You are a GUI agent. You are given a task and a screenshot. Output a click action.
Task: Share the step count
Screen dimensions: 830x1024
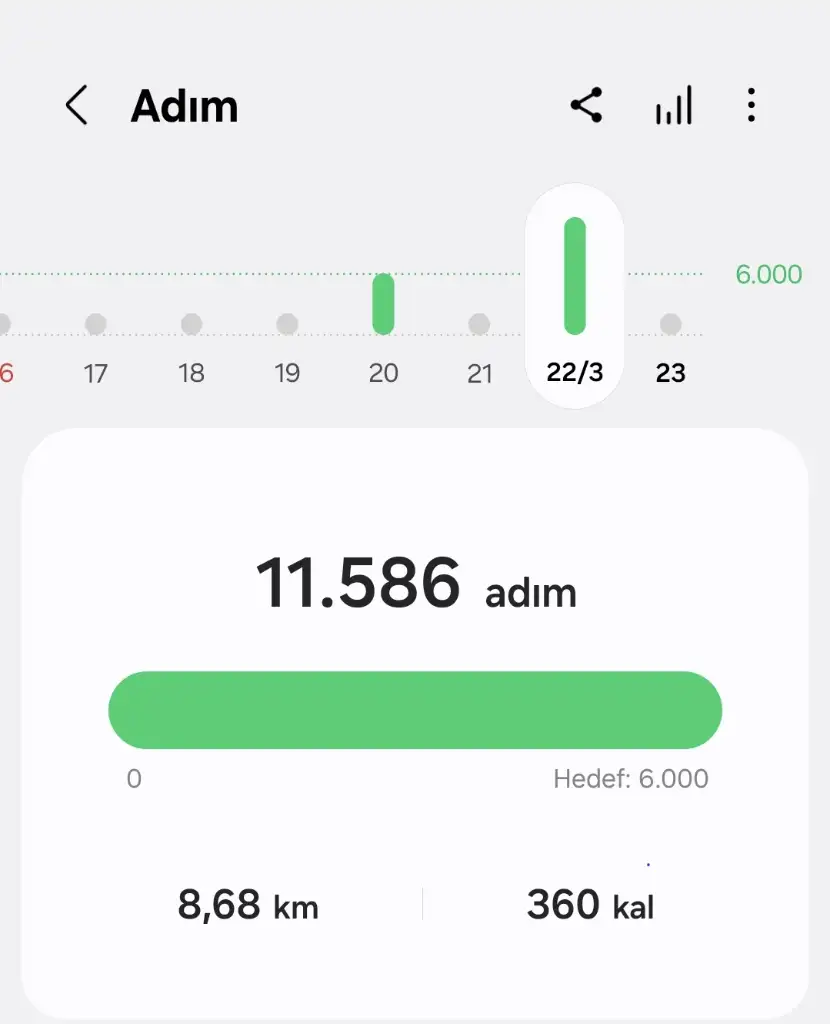click(587, 105)
